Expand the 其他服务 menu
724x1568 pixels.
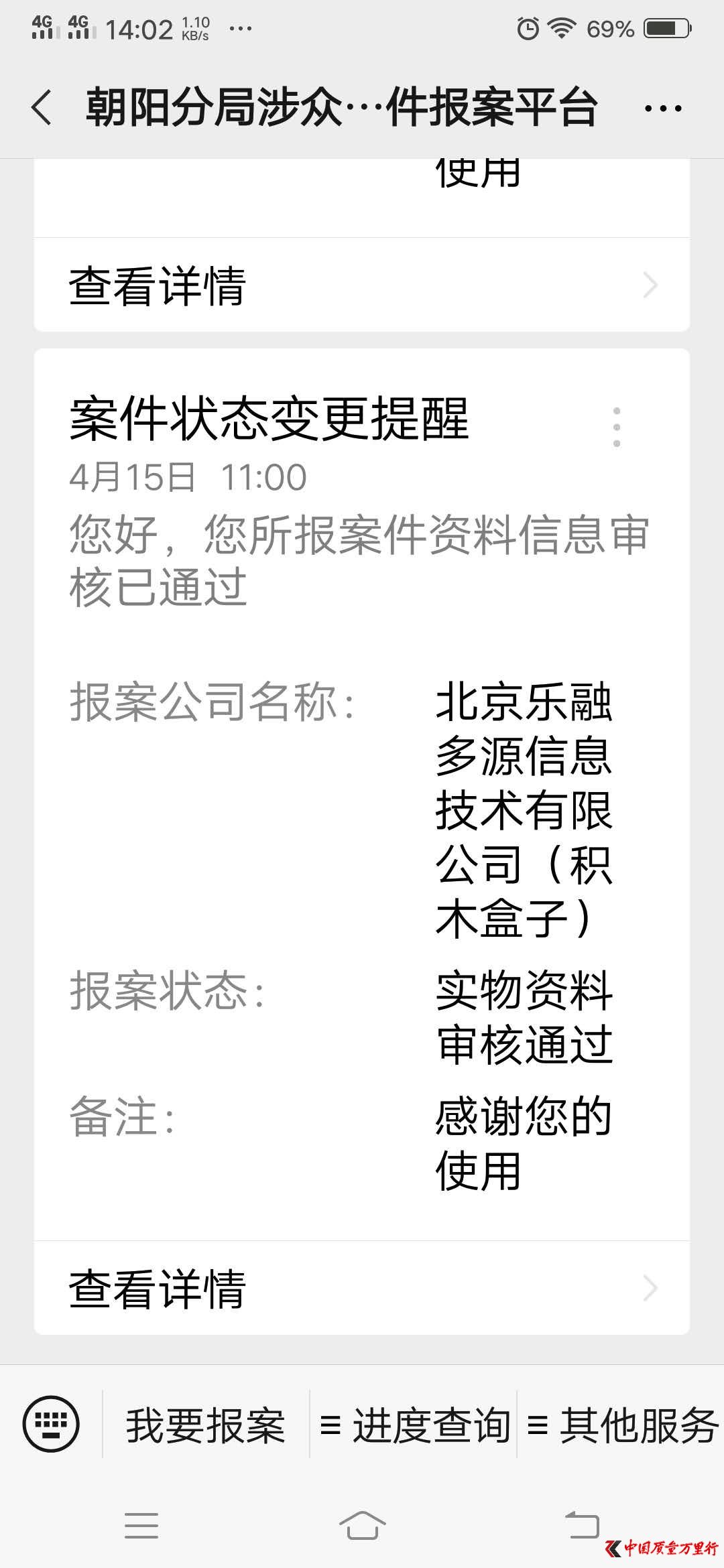click(622, 1425)
